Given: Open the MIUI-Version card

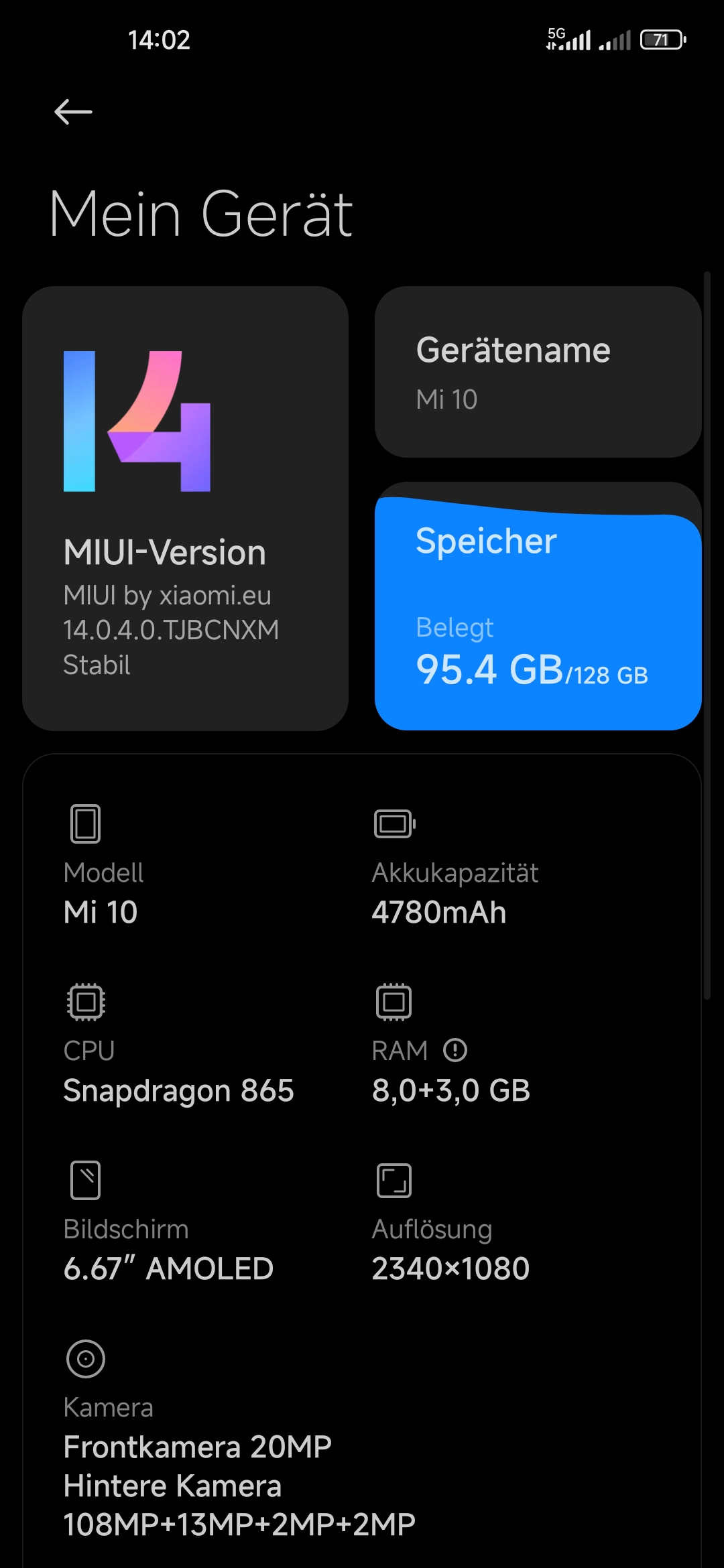Looking at the screenshot, I should click(186, 509).
